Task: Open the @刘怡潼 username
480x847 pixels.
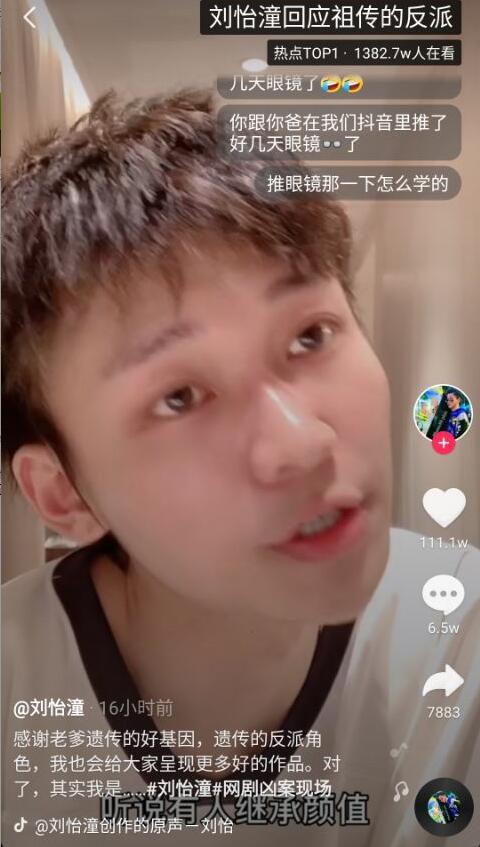Action: coord(49,708)
